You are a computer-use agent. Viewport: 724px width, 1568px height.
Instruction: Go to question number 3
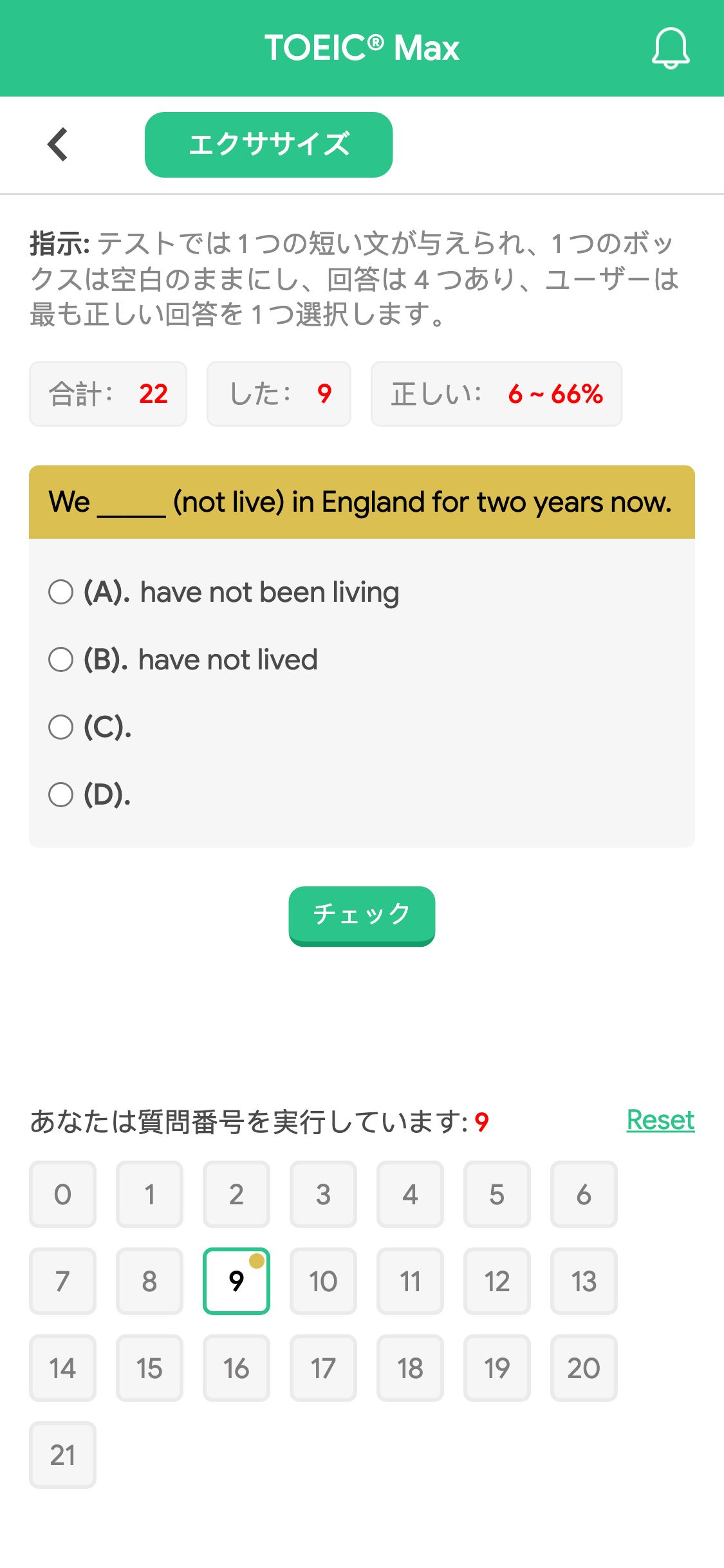pos(323,1194)
